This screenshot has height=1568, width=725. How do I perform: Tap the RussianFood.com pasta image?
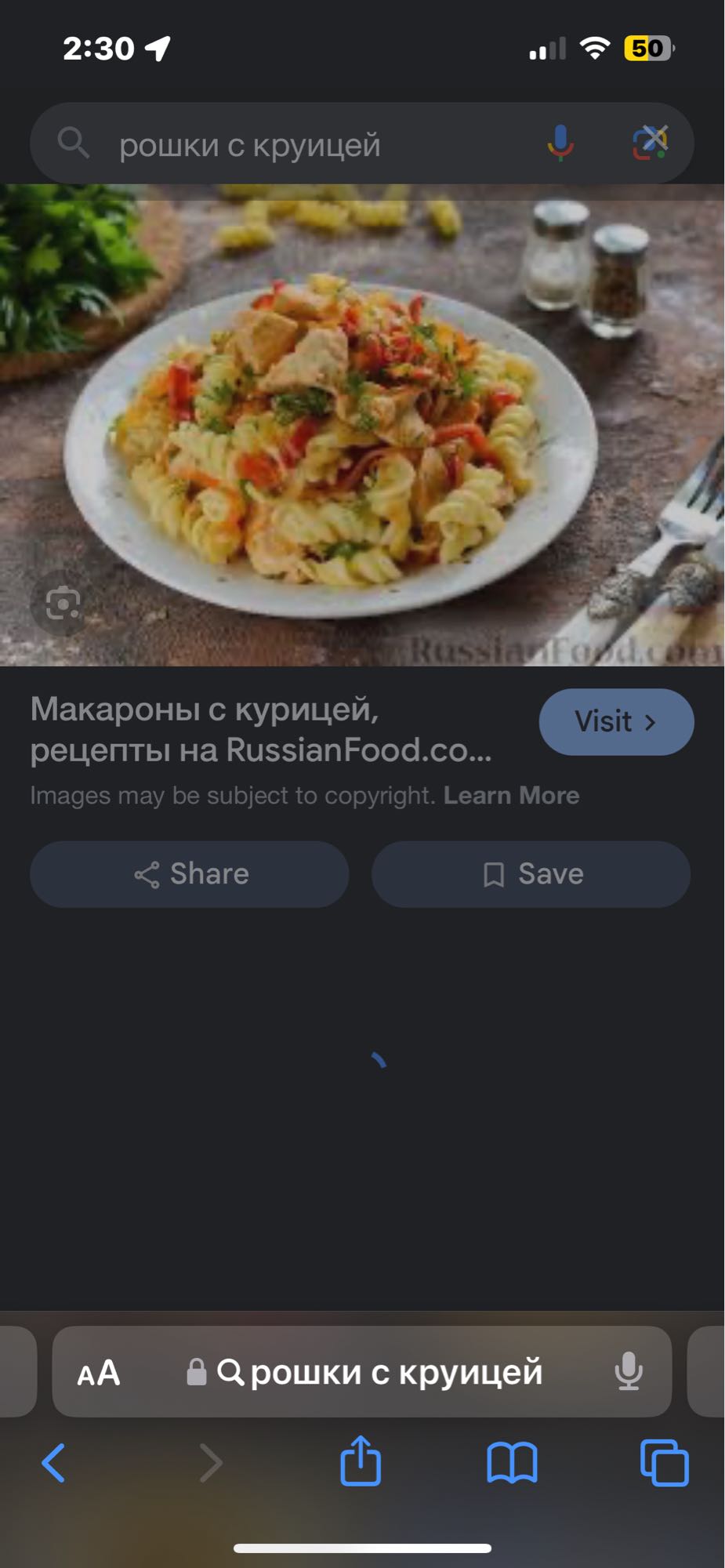tap(362, 423)
